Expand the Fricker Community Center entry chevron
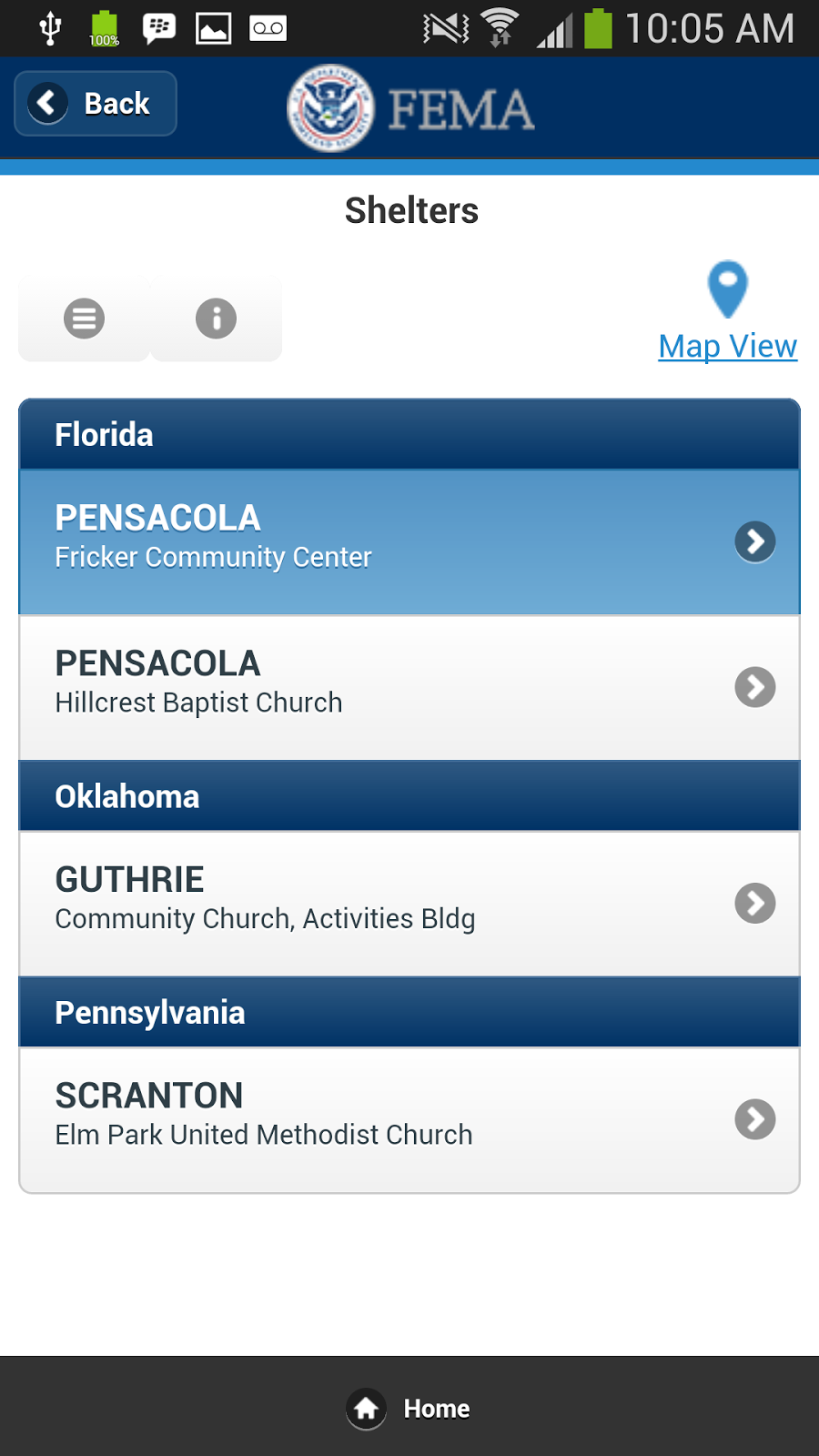This screenshot has height=1456, width=819. coord(755,541)
